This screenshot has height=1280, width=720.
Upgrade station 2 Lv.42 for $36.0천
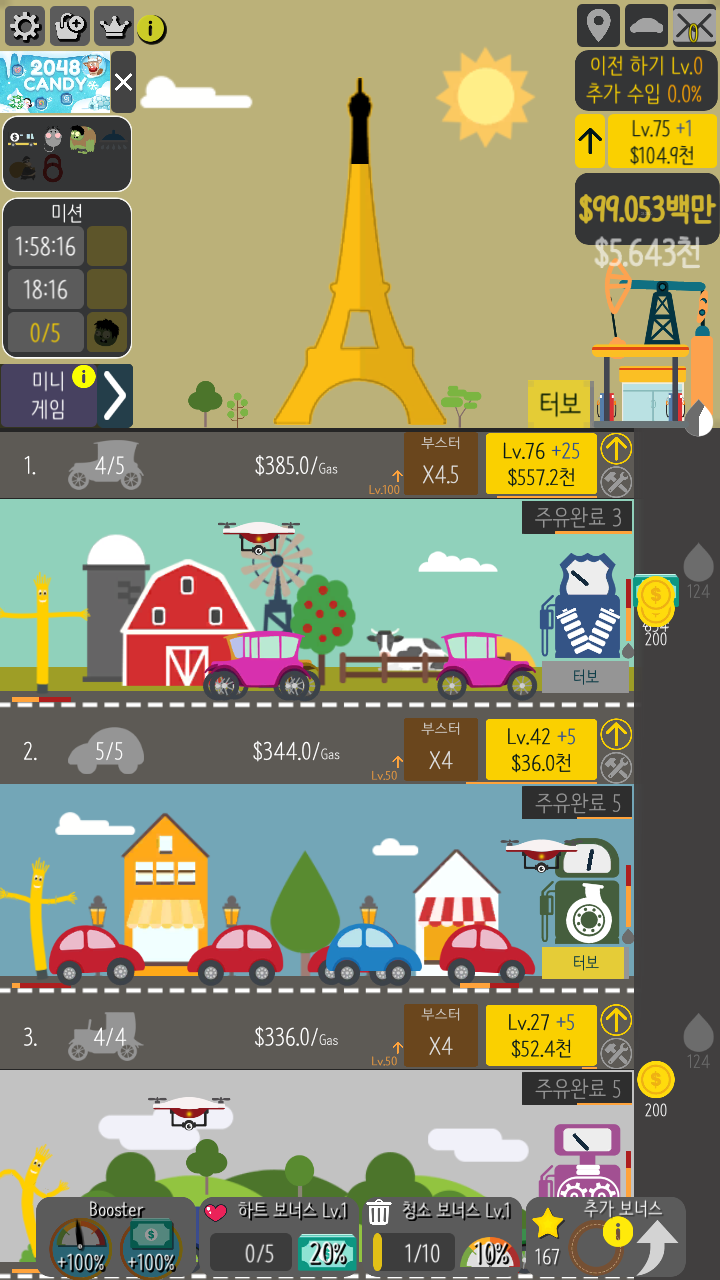(540, 750)
